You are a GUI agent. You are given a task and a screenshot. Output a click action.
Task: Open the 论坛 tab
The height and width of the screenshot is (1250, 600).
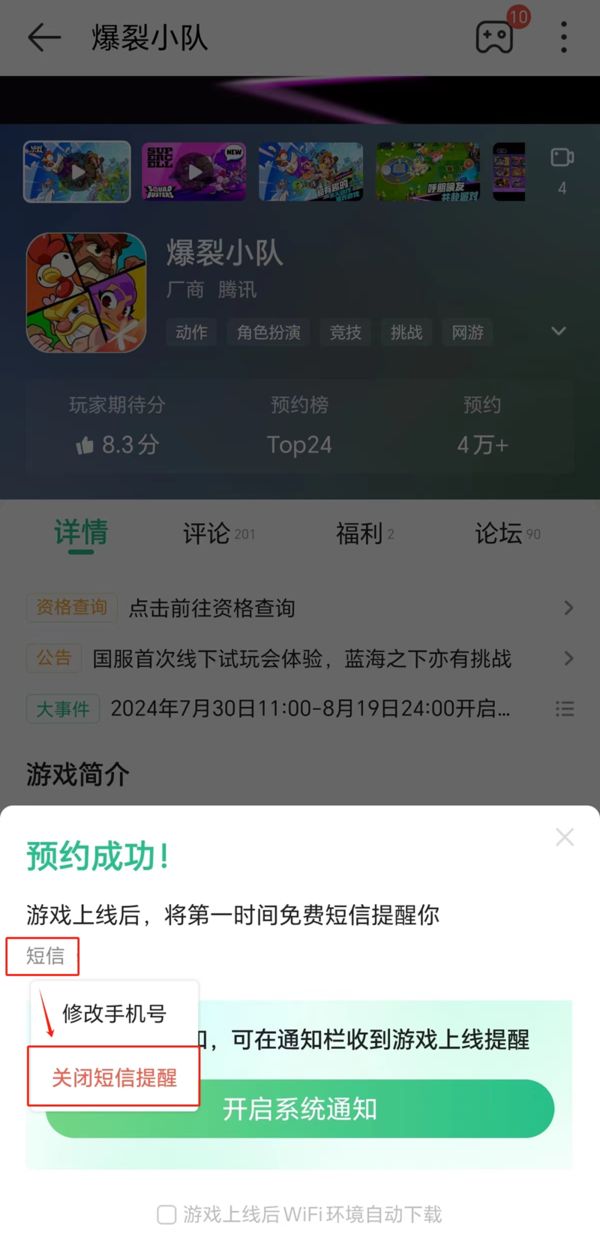click(498, 534)
